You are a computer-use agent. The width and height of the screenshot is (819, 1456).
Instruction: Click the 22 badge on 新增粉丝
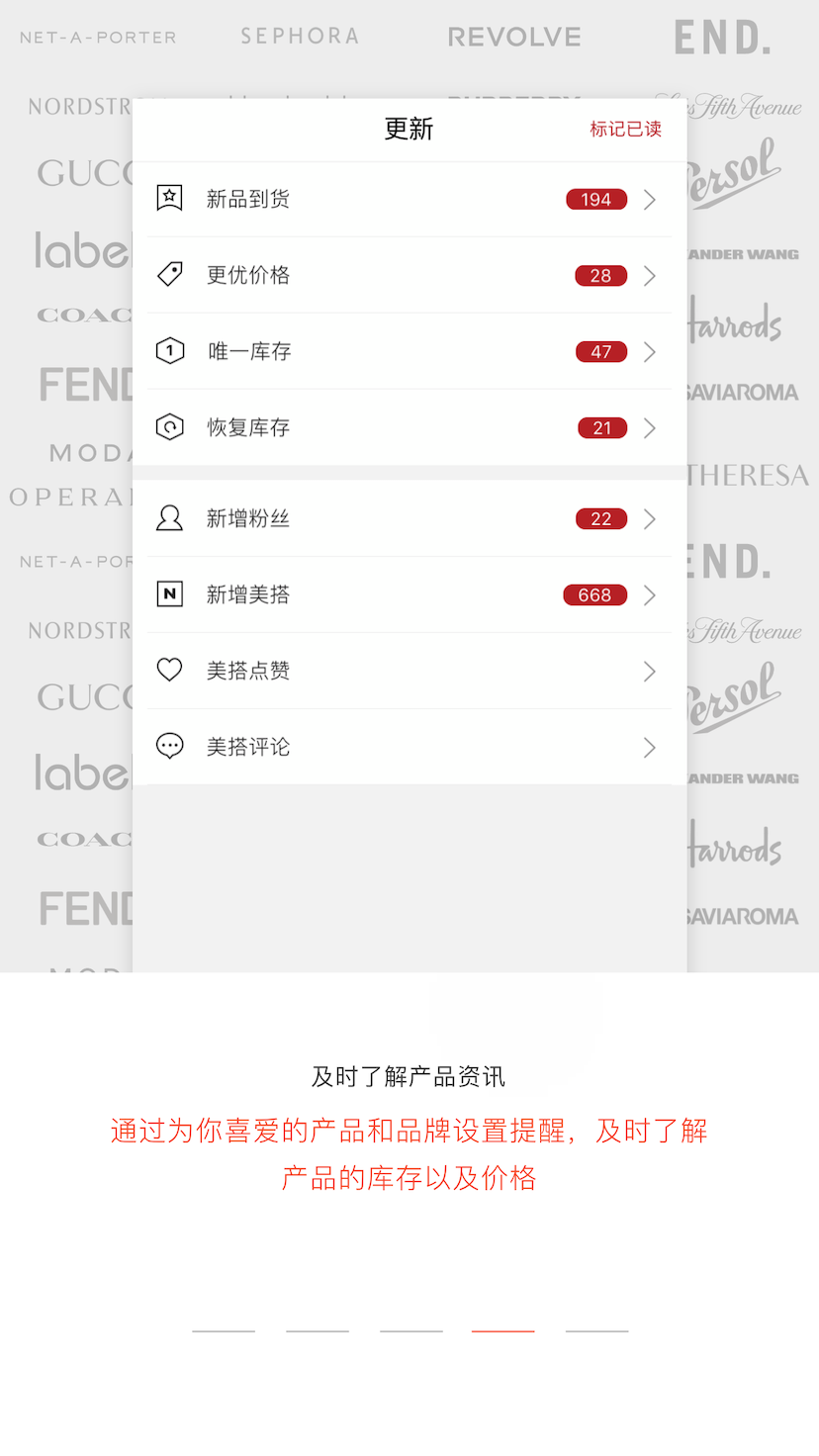point(600,517)
